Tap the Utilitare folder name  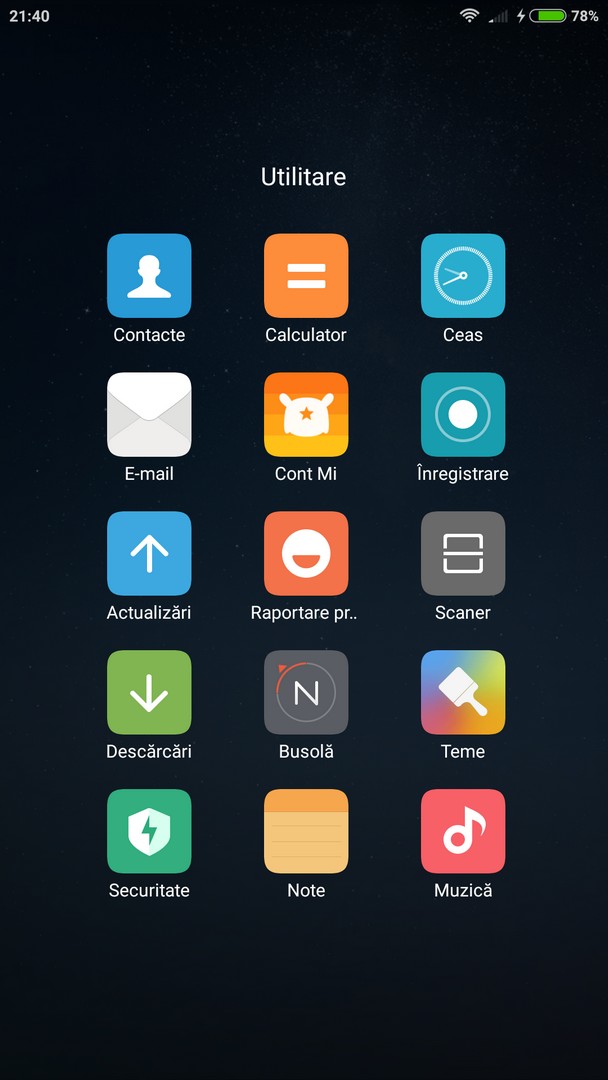304,177
